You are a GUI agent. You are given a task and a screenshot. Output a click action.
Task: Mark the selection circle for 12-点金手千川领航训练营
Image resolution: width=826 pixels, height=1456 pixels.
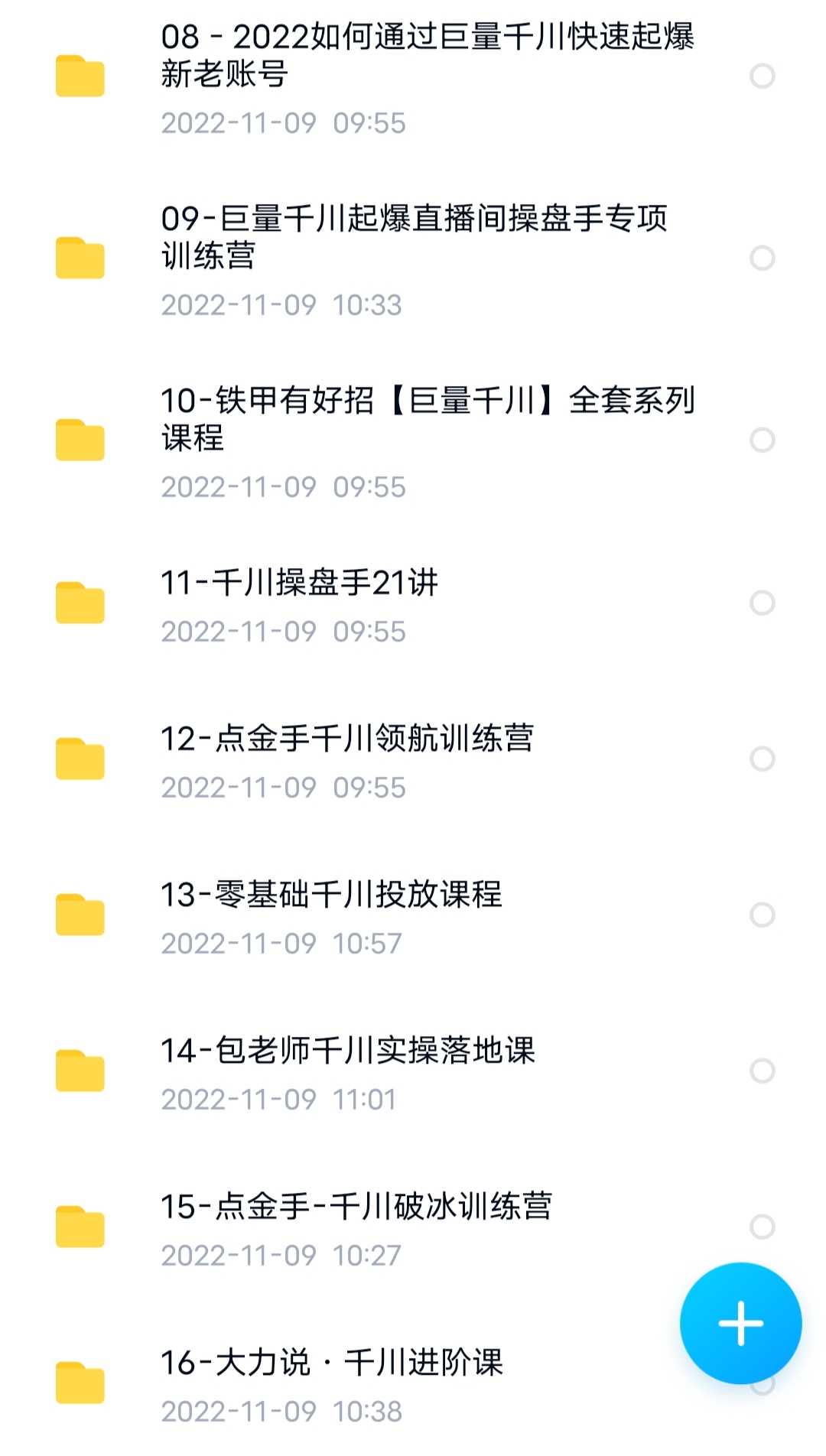(x=761, y=757)
